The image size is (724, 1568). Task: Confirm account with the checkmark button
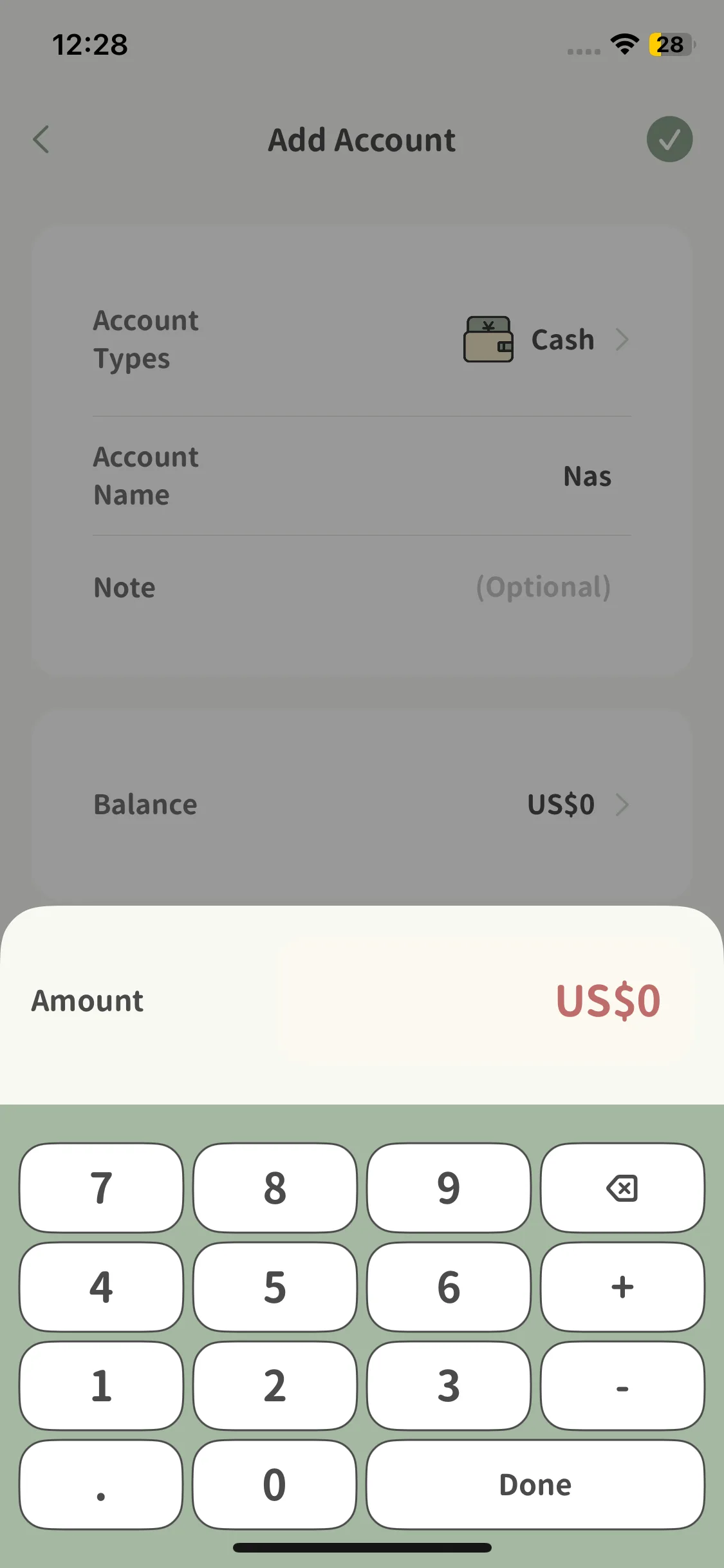[669, 139]
